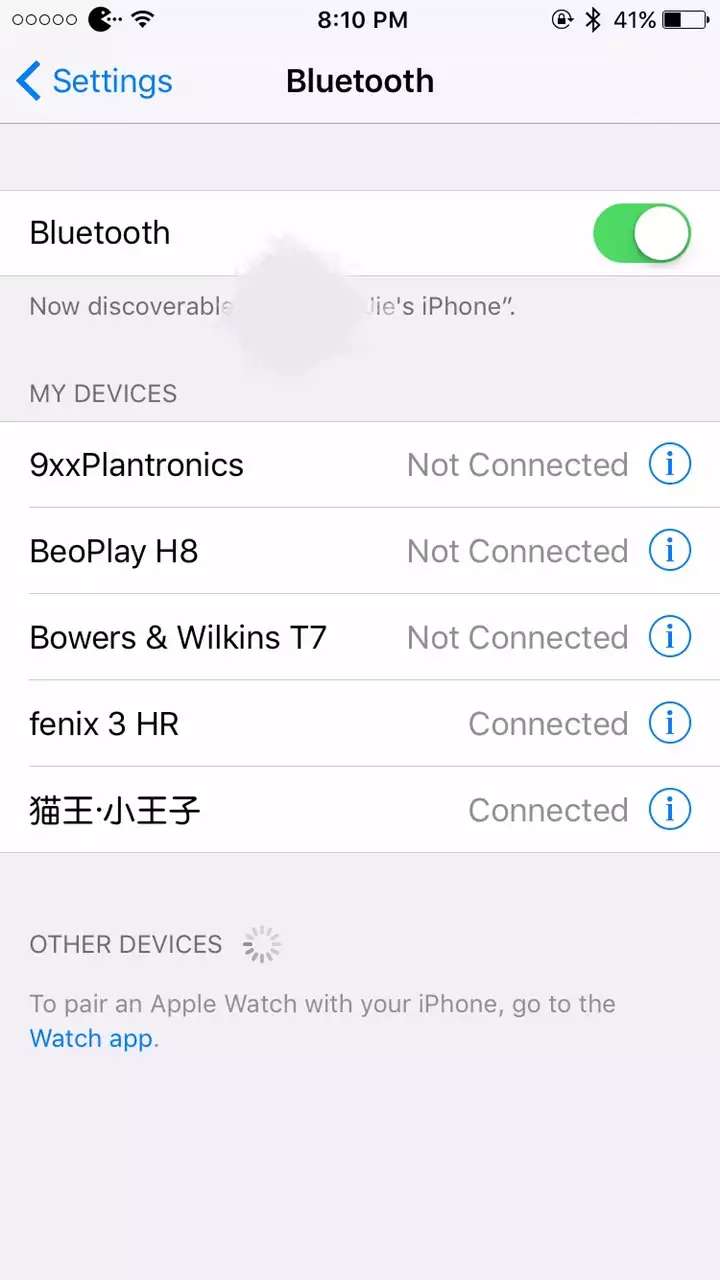Tap the Bowers & Wilkins T7 row
The image size is (720, 1280).
pyautogui.click(x=360, y=637)
